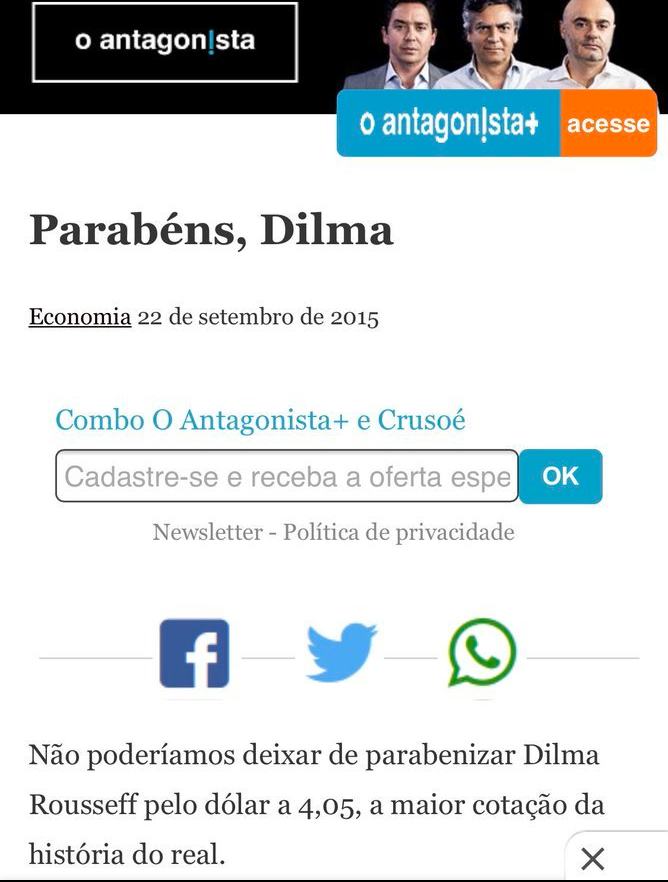Open the O Antagonista home logo
The width and height of the screenshot is (668, 882).
click(165, 42)
